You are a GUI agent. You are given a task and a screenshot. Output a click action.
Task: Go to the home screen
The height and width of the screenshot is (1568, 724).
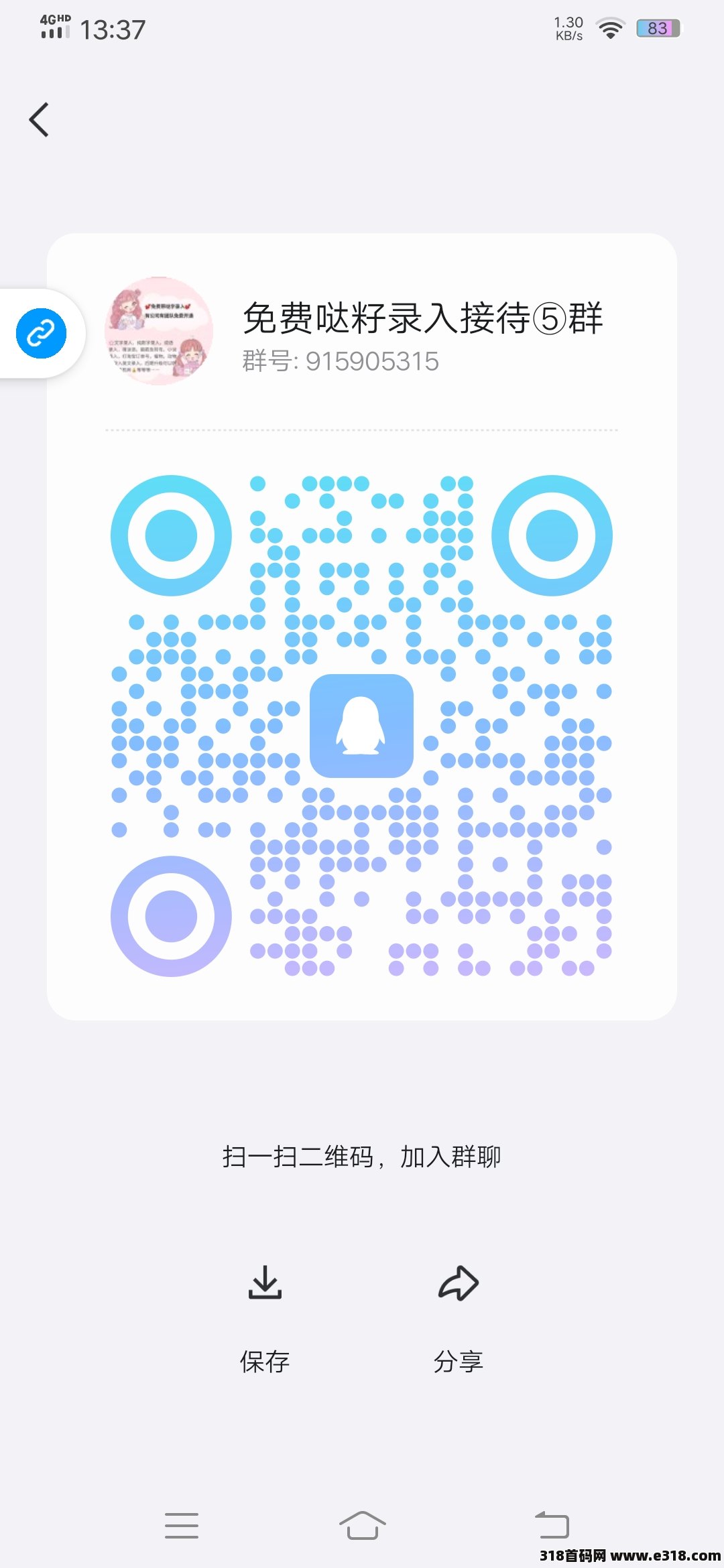(362, 1525)
